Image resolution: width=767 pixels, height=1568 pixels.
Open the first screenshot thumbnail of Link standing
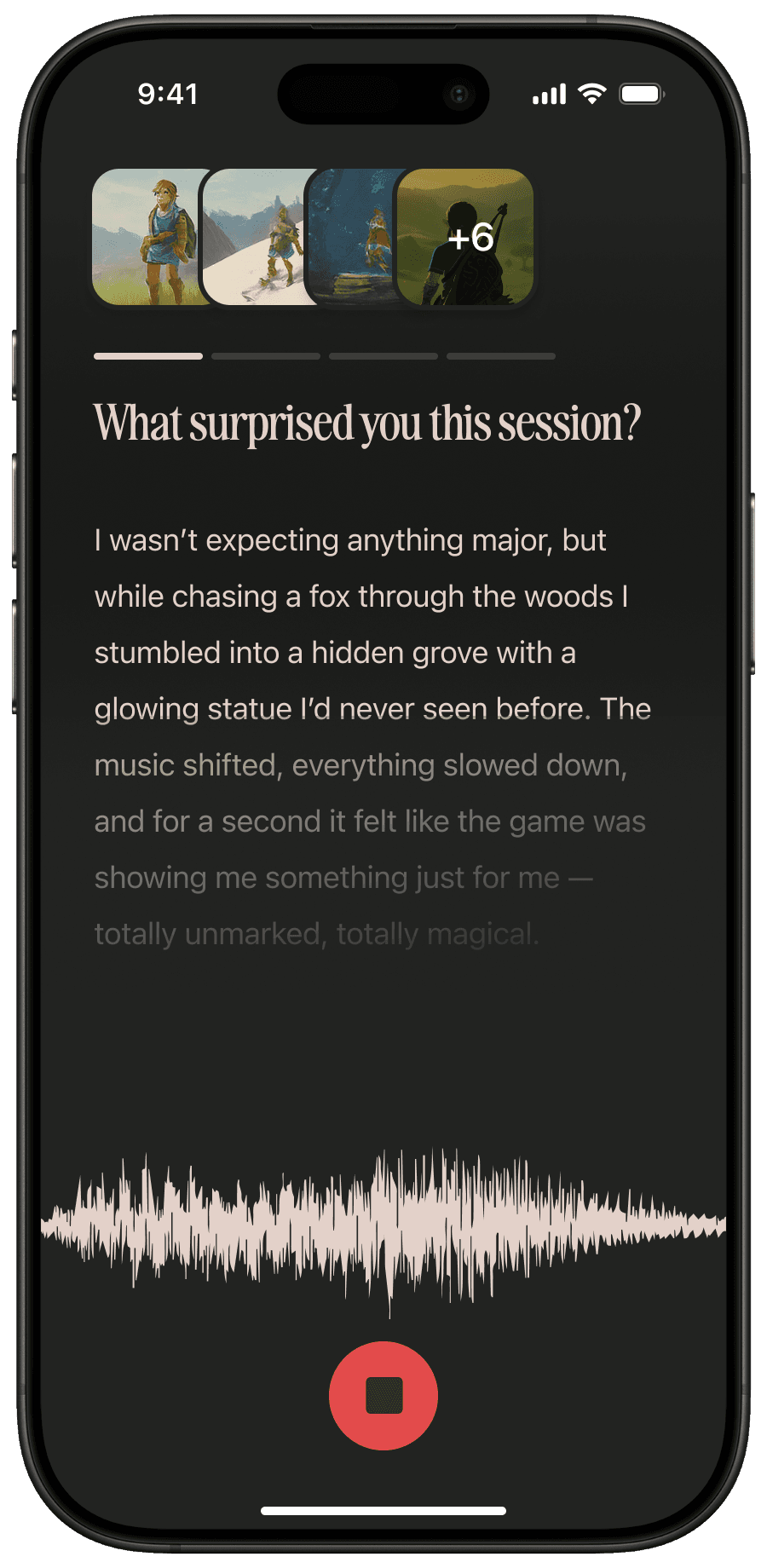tap(143, 237)
